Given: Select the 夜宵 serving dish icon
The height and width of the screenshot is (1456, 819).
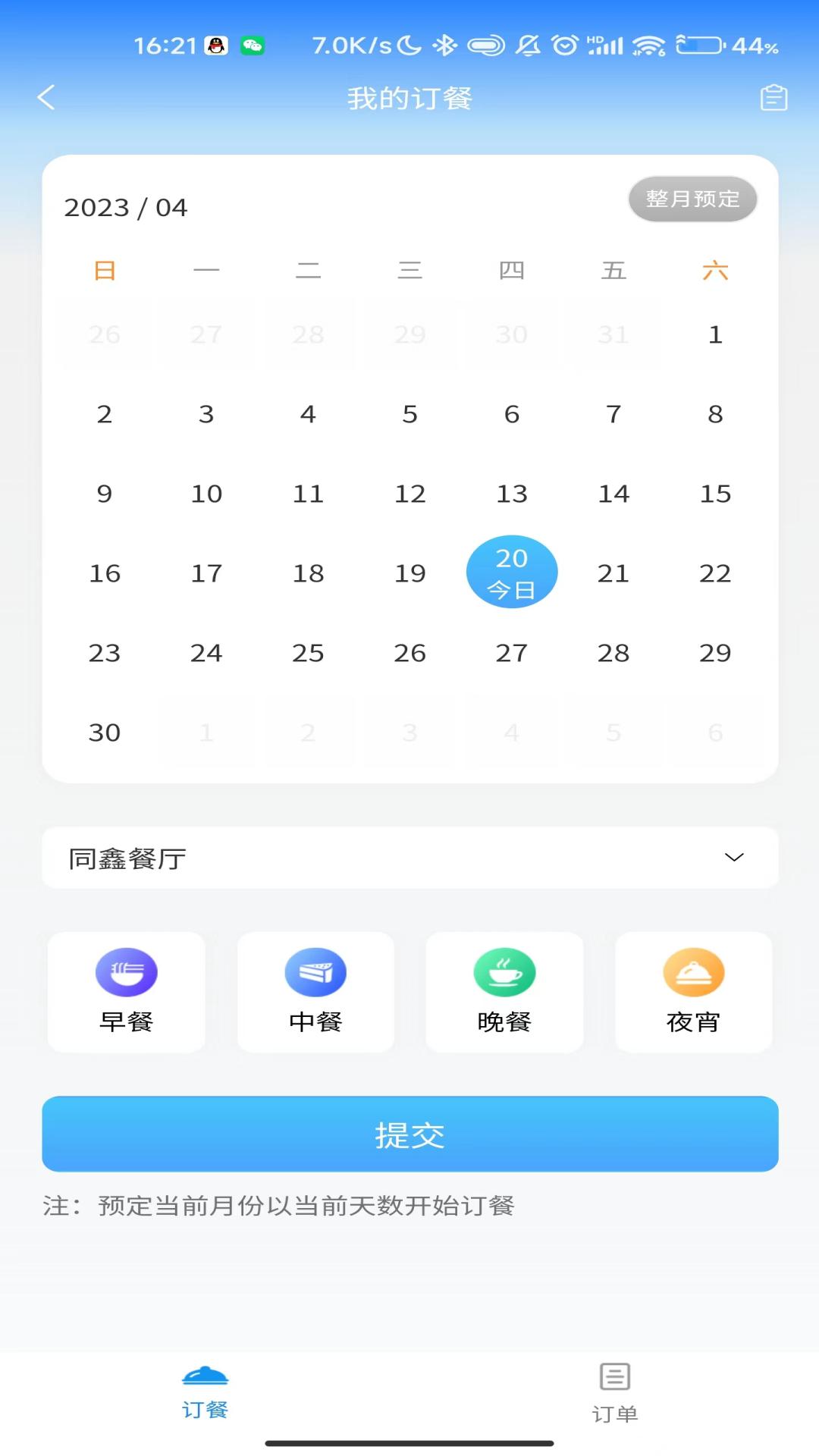Looking at the screenshot, I should click(x=692, y=971).
